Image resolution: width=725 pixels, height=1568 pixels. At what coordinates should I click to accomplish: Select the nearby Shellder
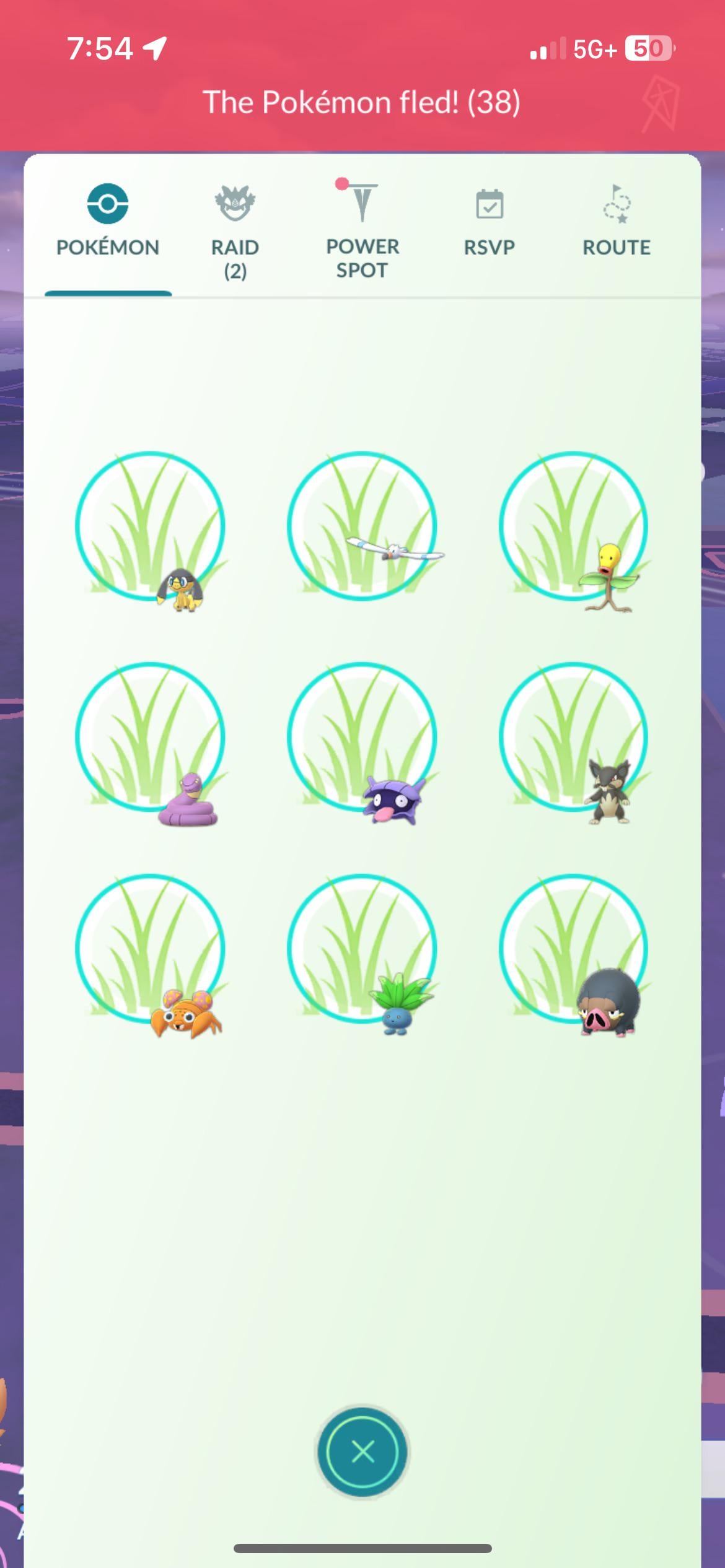click(x=362, y=742)
